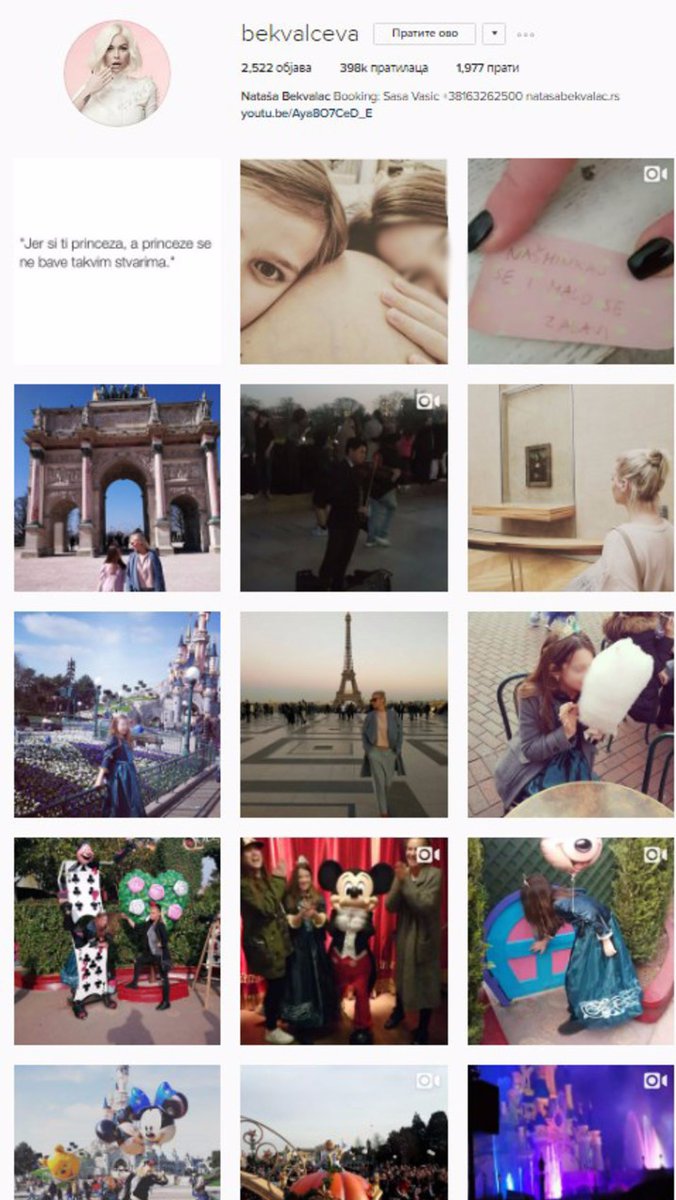The height and width of the screenshot is (1200, 676).
Task: Open the close-up two faces photo
Action: pos(344,262)
